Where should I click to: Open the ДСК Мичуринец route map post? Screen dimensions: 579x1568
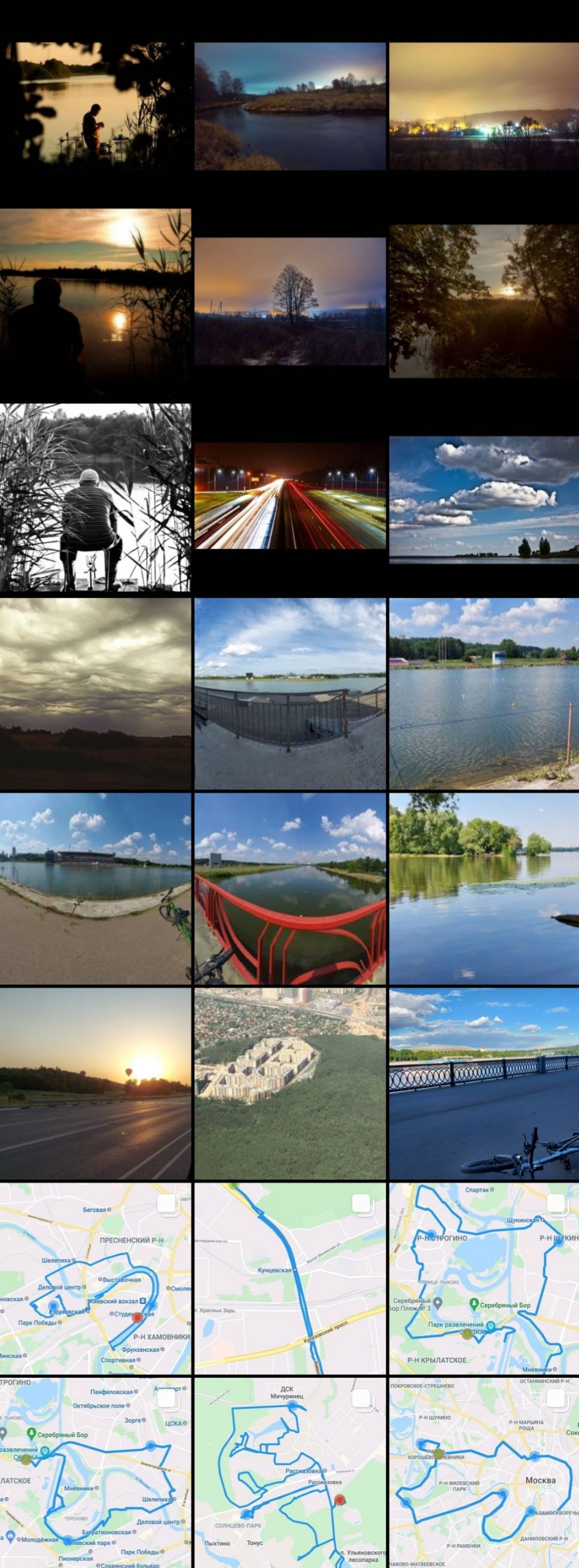pyautogui.click(x=289, y=1473)
